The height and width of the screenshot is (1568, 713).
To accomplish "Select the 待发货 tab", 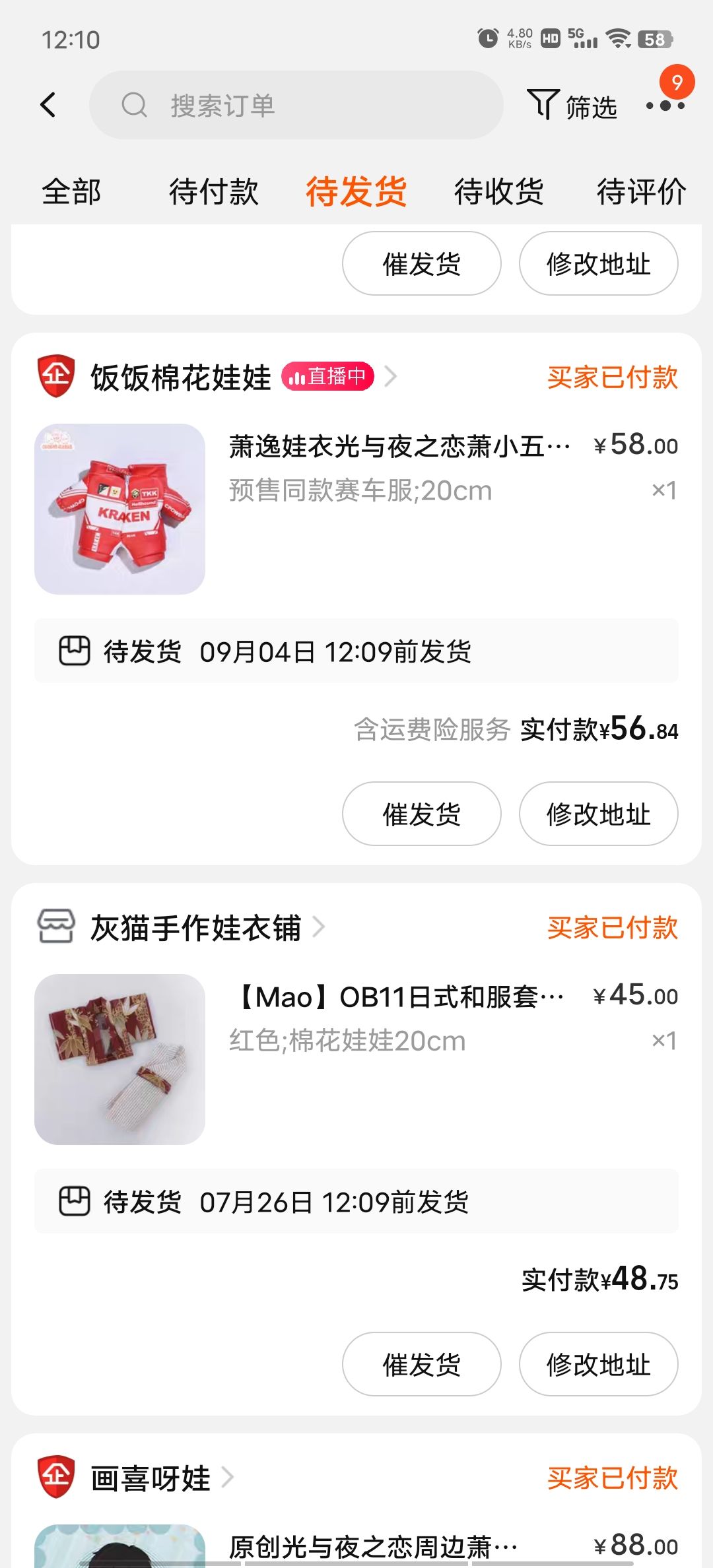I will coord(356,192).
